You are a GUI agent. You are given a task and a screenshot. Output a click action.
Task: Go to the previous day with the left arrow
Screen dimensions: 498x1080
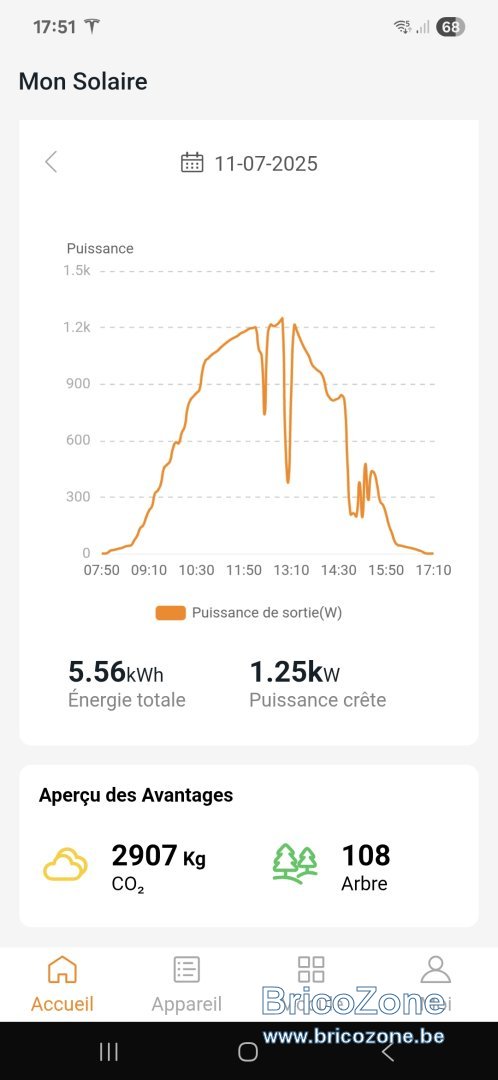(50, 163)
